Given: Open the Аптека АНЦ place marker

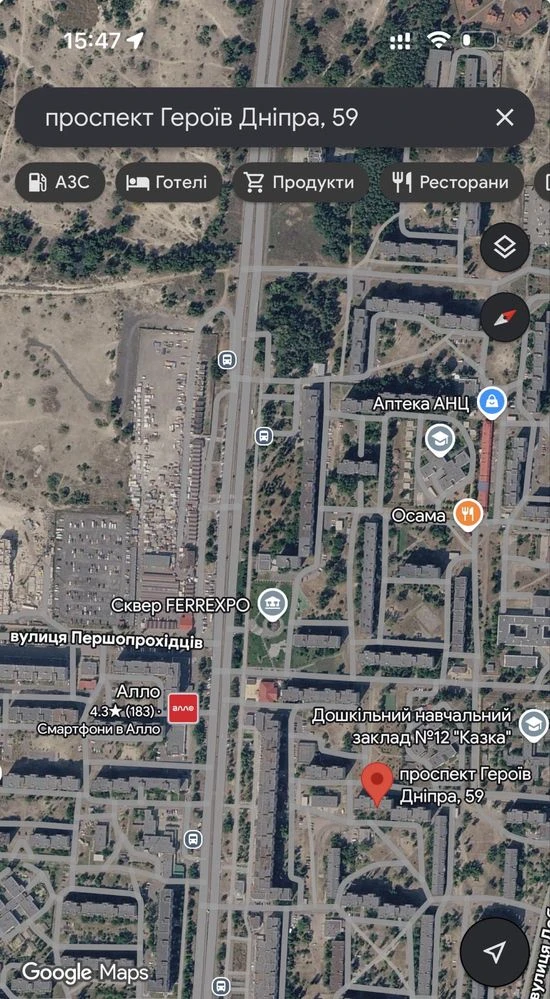Looking at the screenshot, I should tap(493, 403).
